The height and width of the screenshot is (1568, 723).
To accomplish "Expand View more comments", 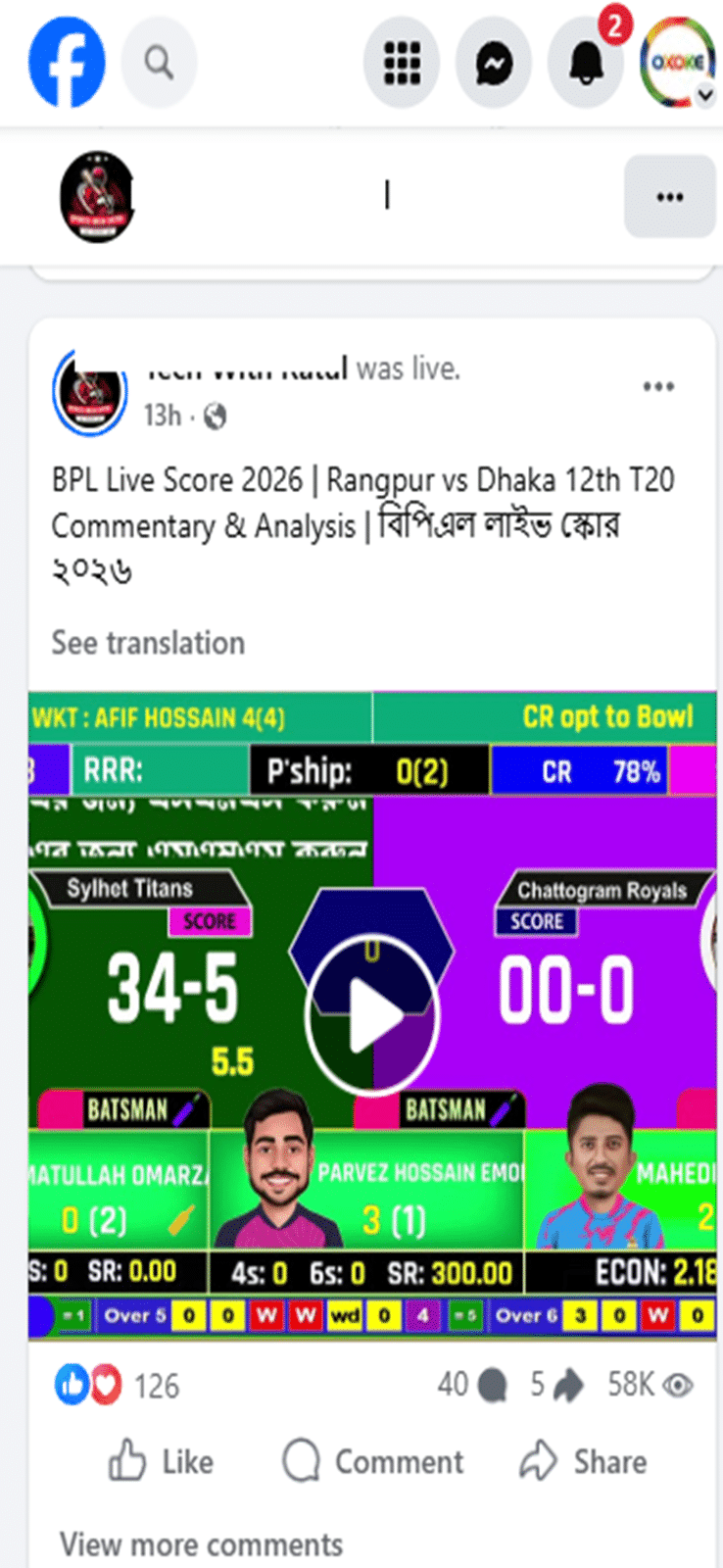I will pos(201,1544).
